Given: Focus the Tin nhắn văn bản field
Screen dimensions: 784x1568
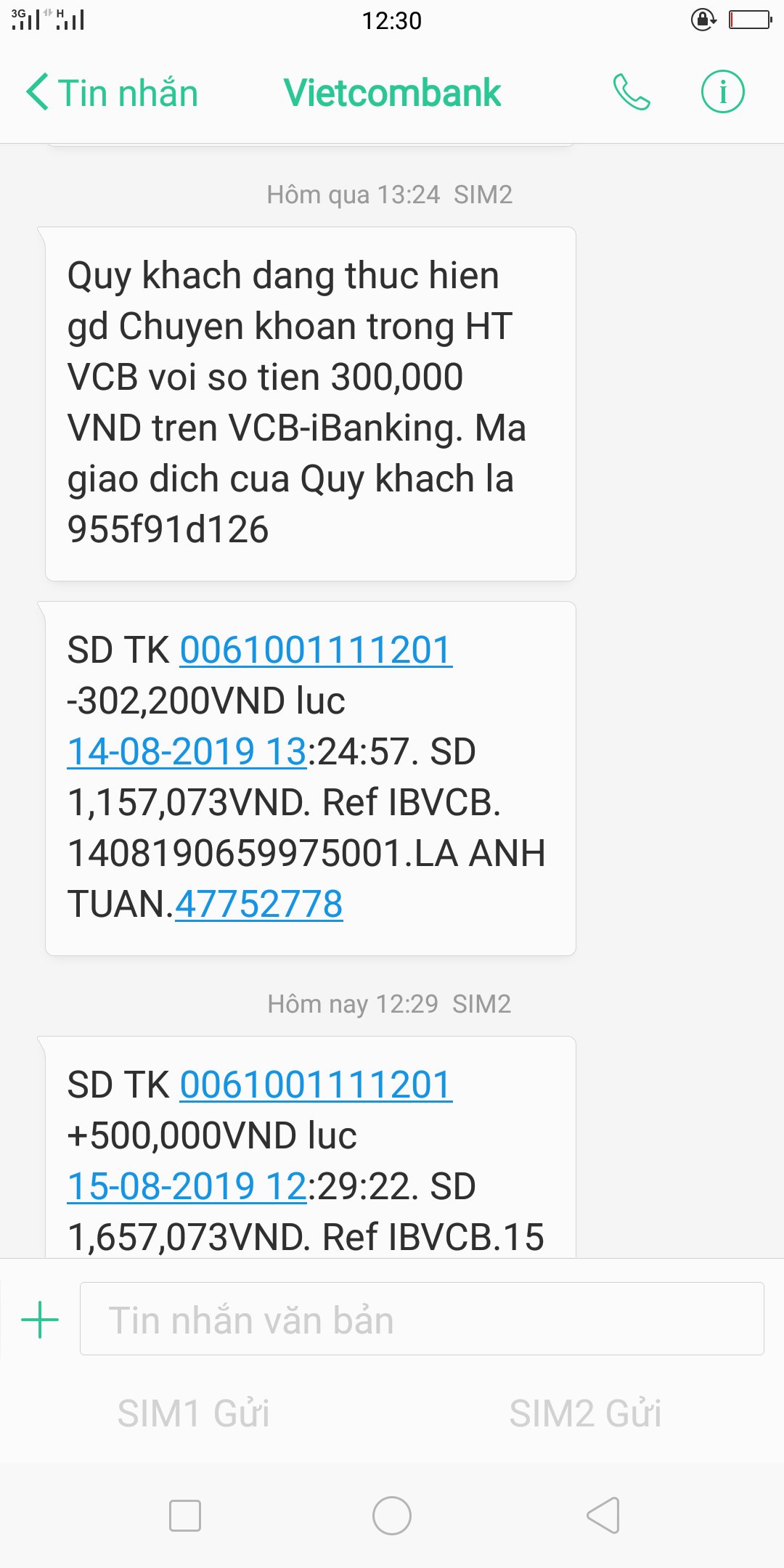Looking at the screenshot, I should click(x=421, y=1319).
